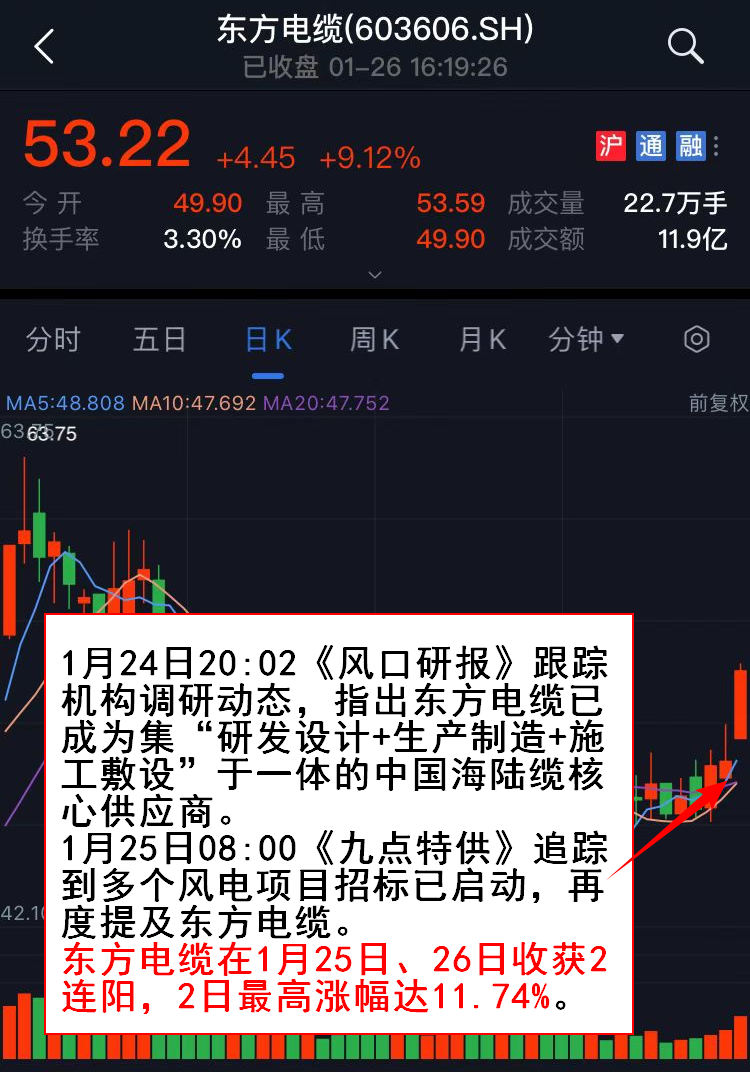Open the chart settings hexagon icon

696,340
